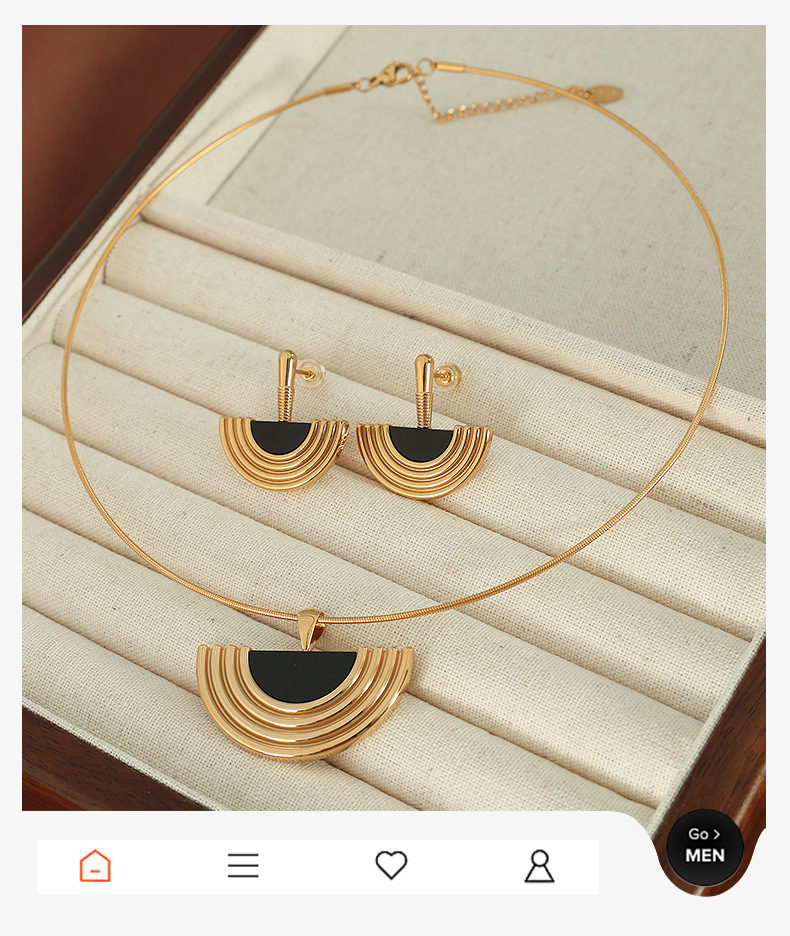Open the wishlist heart tab

tap(391, 865)
